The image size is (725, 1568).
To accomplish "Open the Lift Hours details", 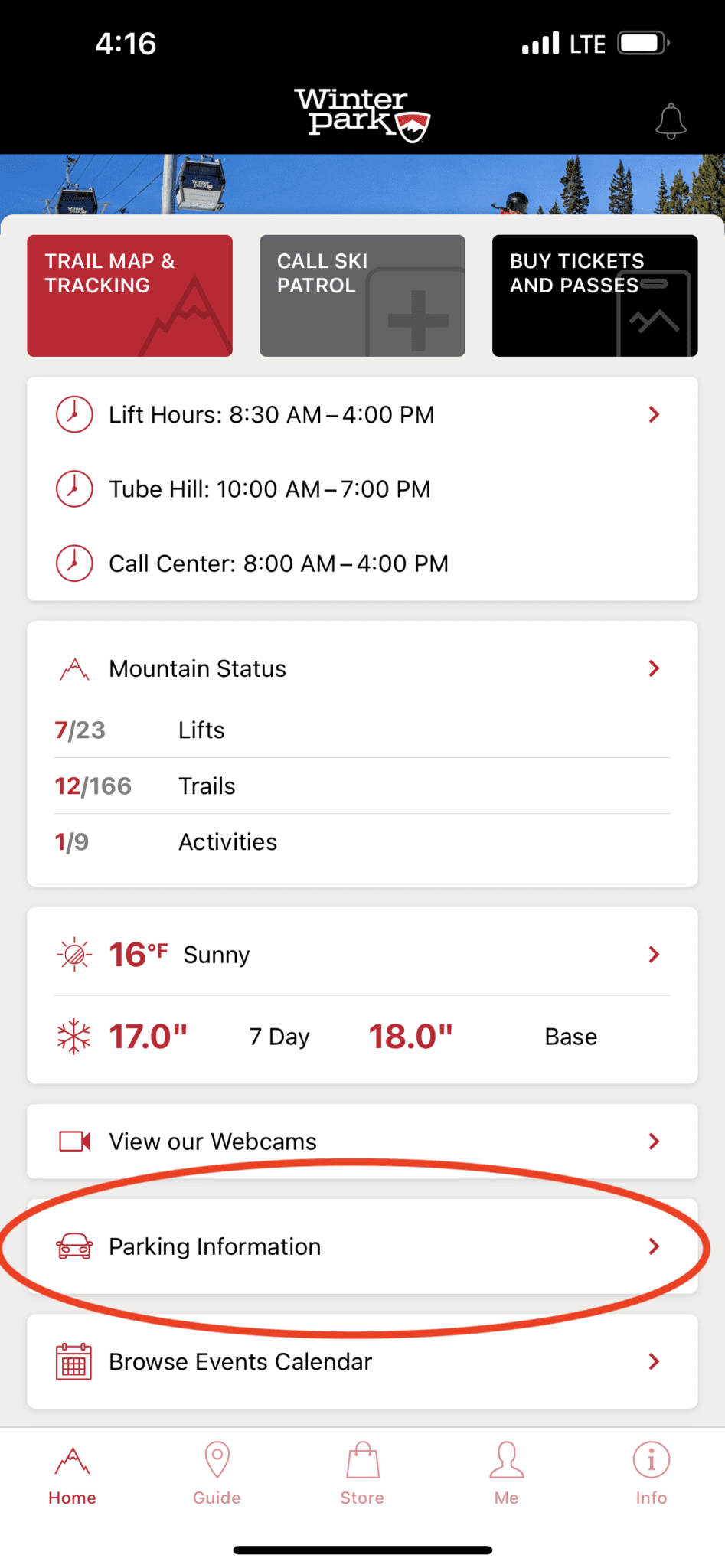I will (x=362, y=414).
